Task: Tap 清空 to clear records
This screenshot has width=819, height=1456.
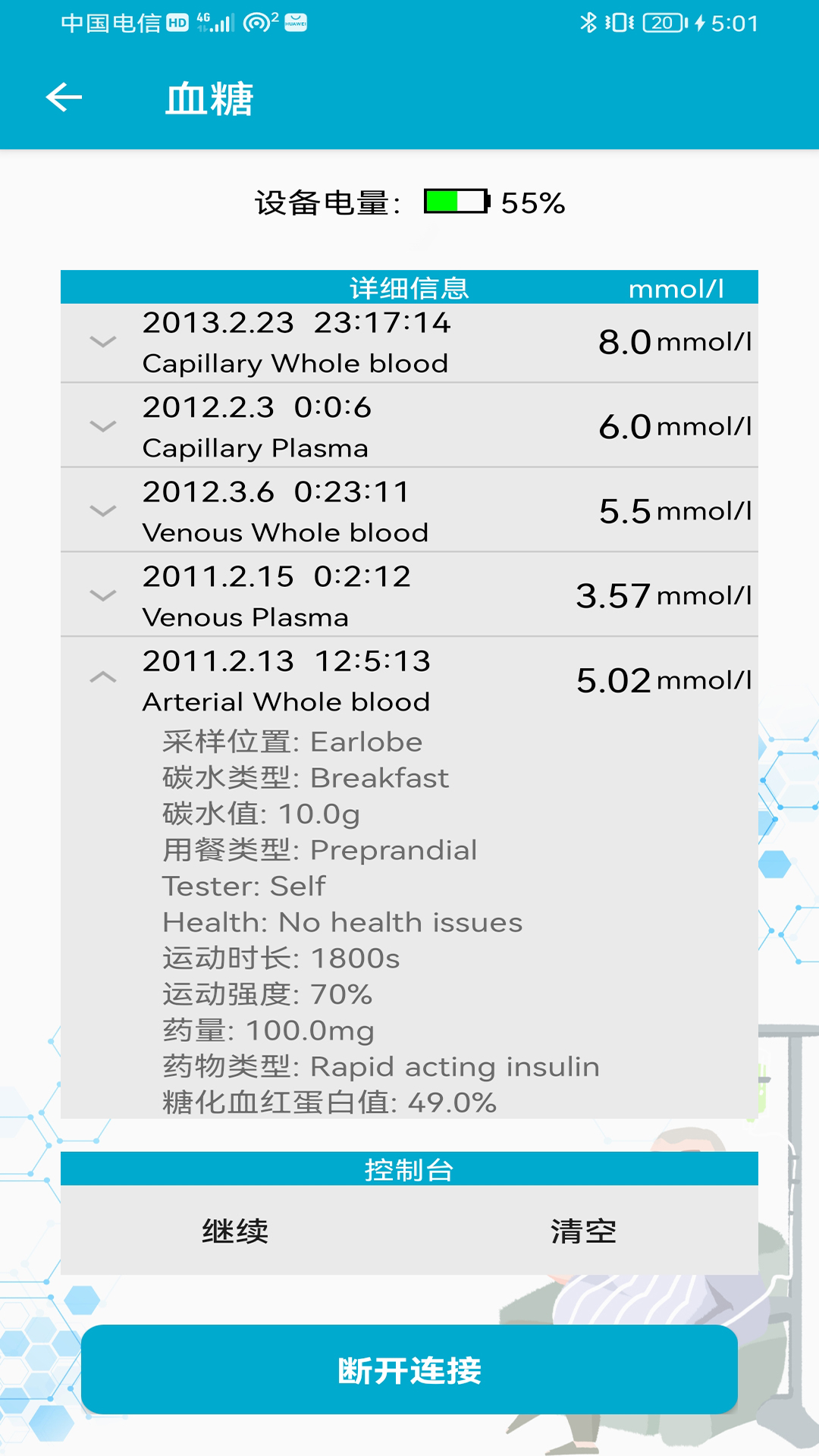Action: 583,1230
